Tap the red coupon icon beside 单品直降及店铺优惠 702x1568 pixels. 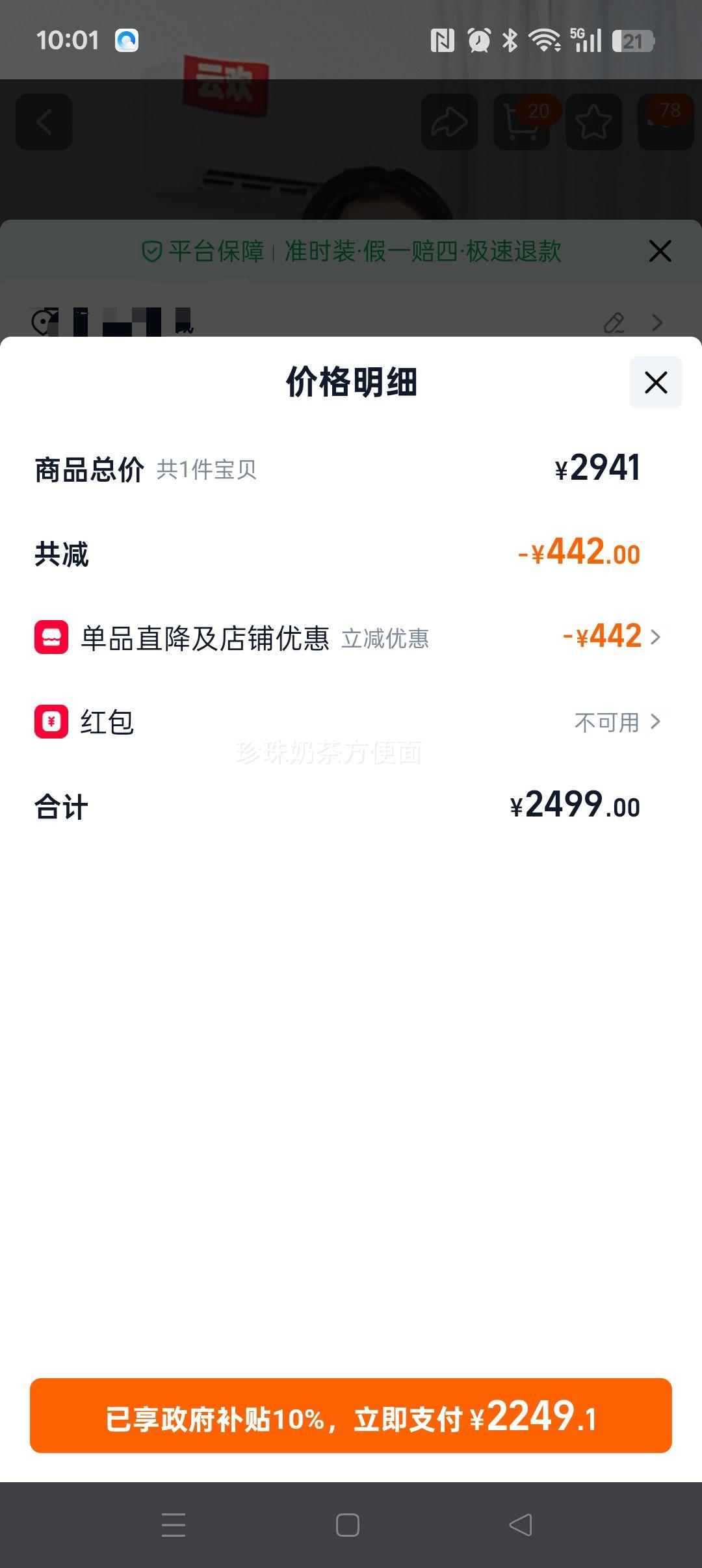pos(51,638)
